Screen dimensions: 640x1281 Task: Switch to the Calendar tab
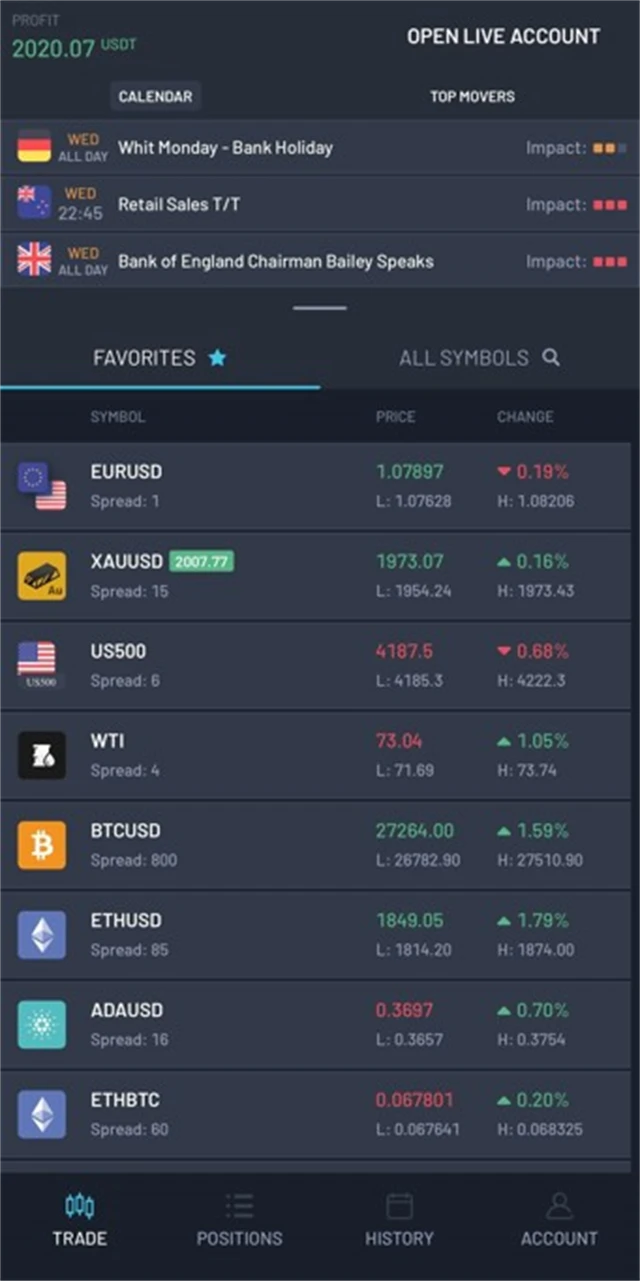pos(155,97)
